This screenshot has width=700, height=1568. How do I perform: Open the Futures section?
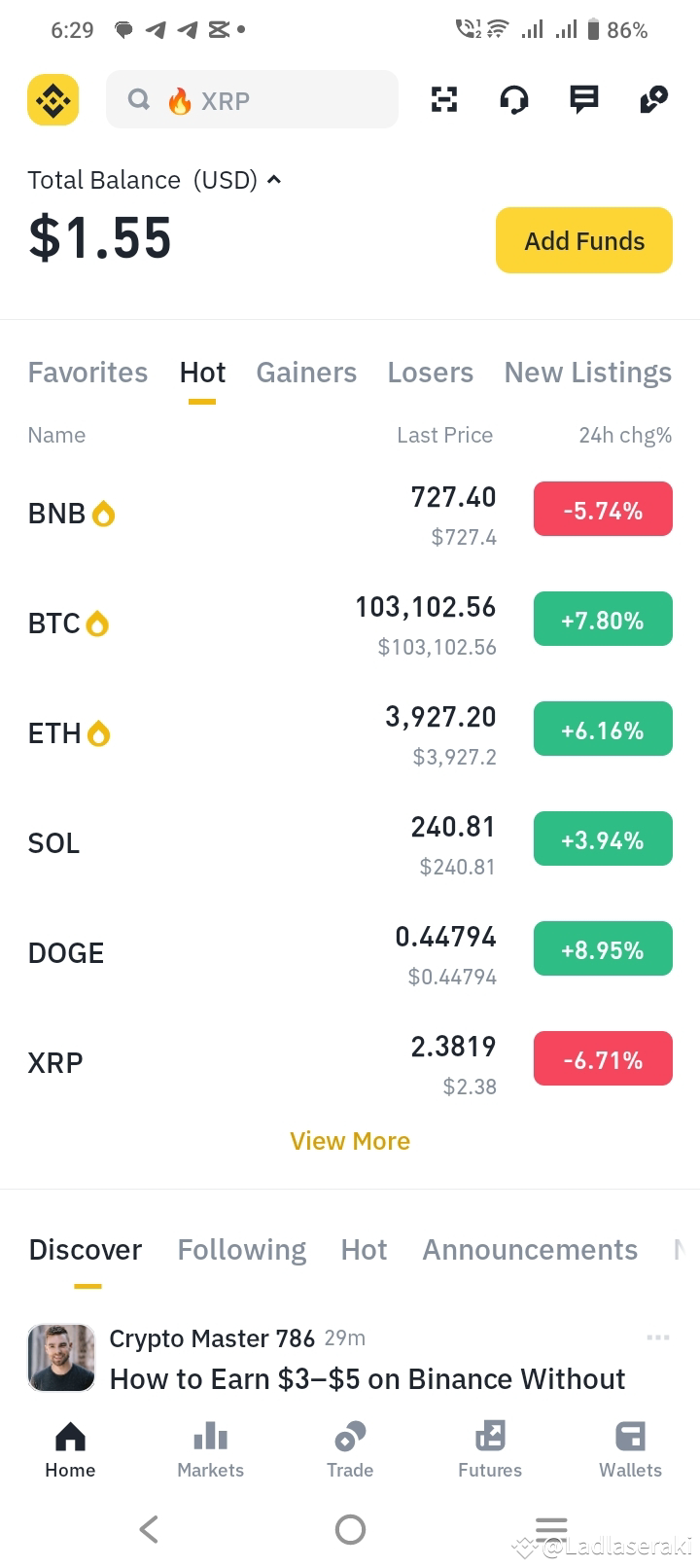click(x=490, y=1449)
